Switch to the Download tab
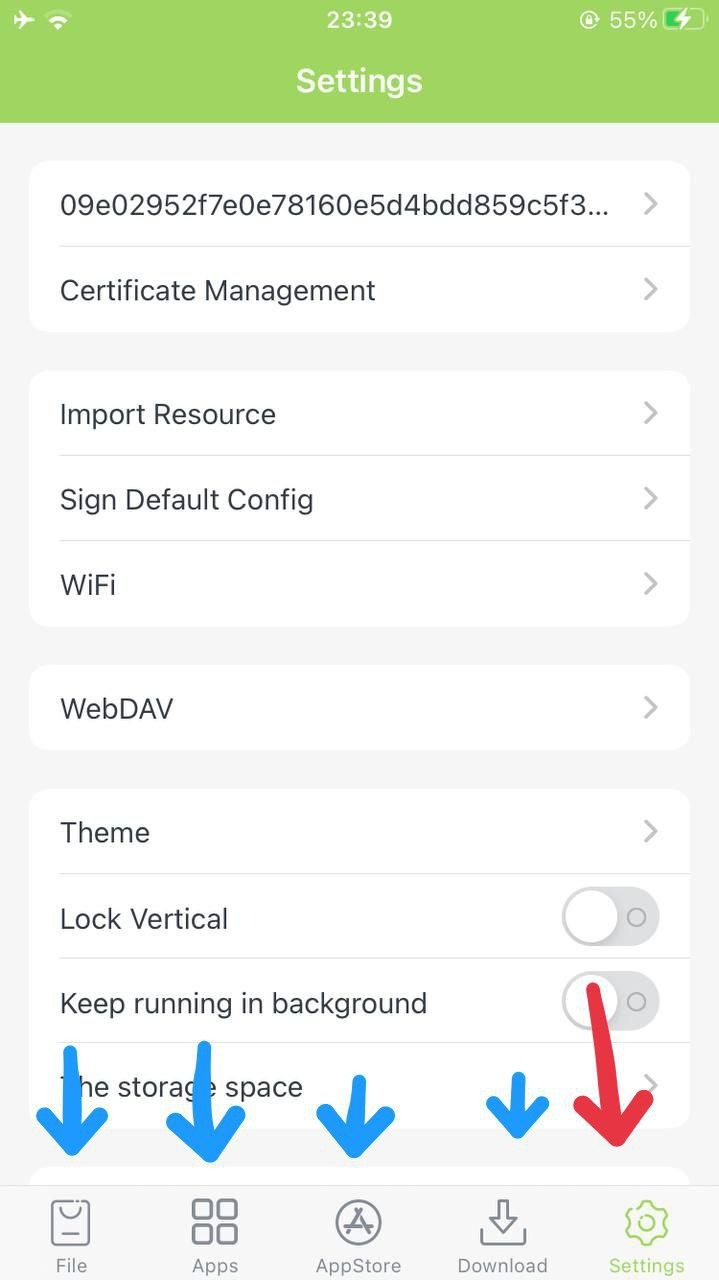 pos(502,1235)
